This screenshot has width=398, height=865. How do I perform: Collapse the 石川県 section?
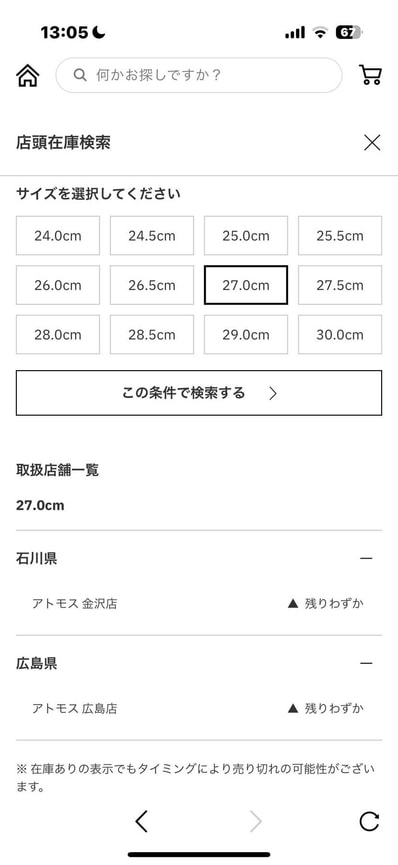pos(366,558)
